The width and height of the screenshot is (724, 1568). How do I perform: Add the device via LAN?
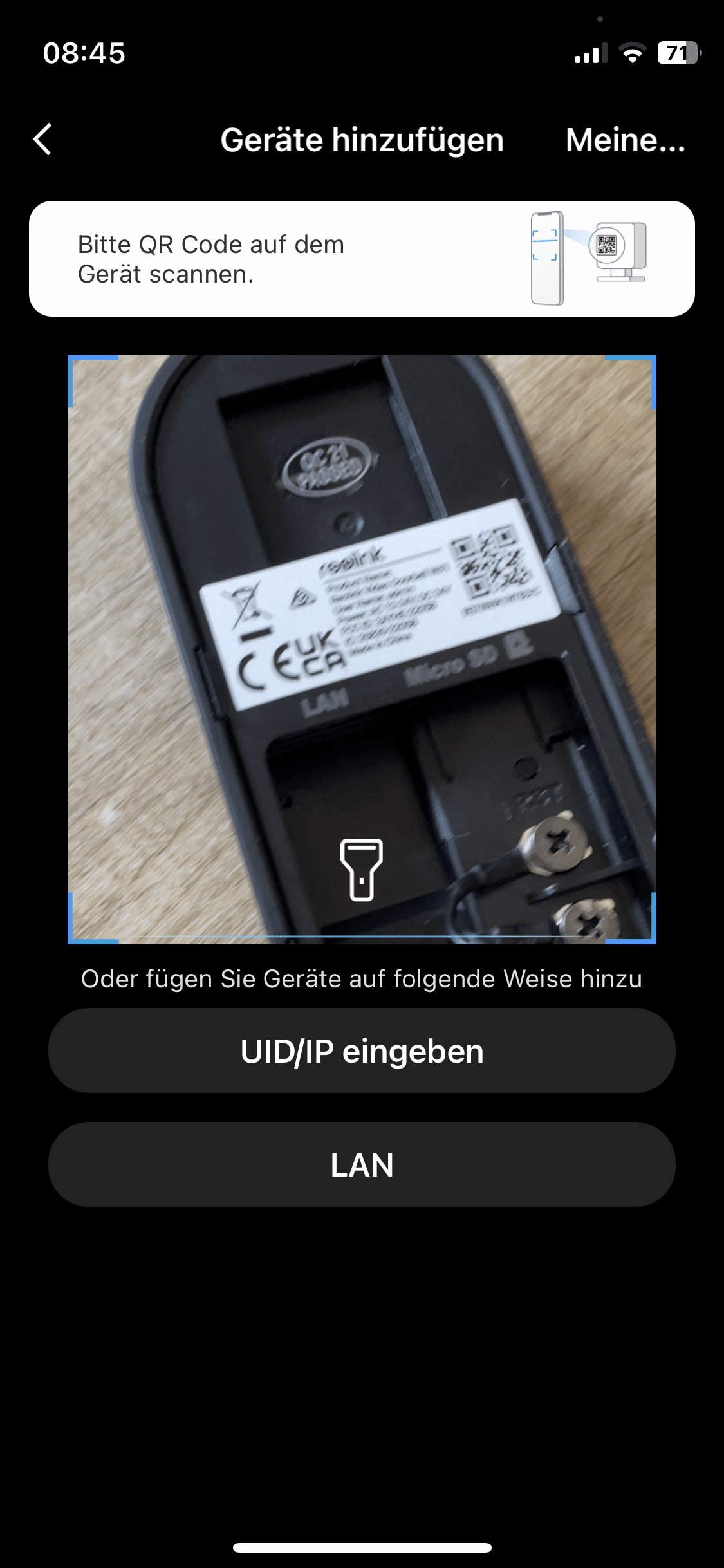(x=362, y=1164)
